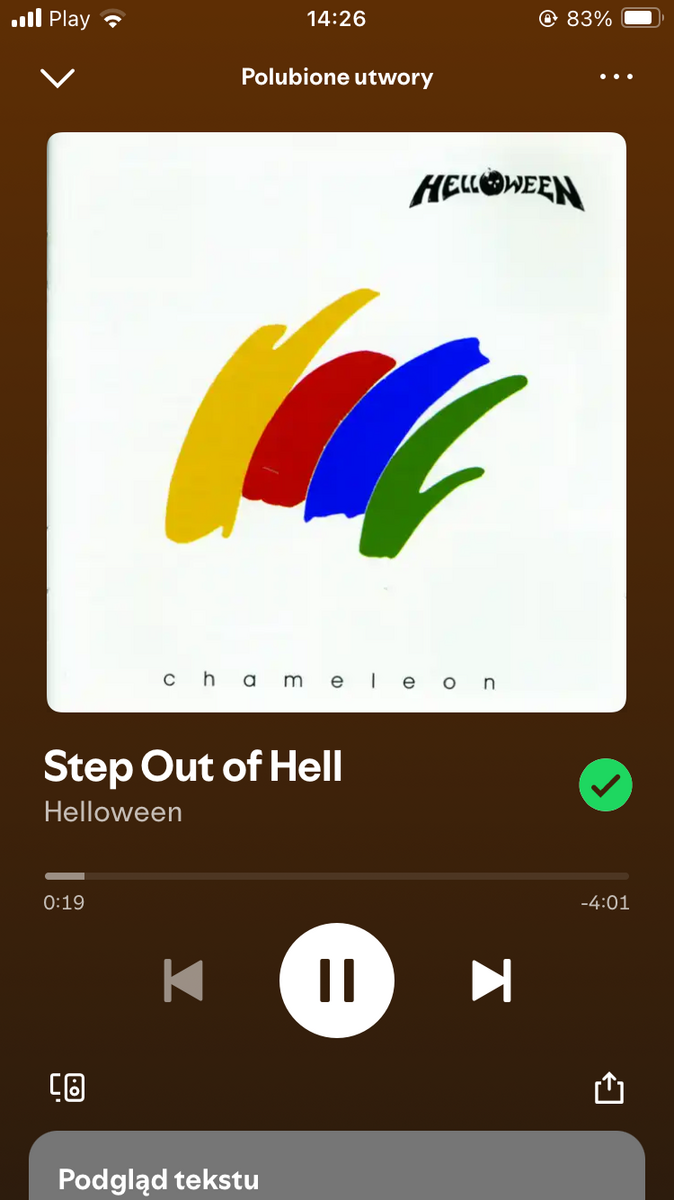
Task: Open the device connect icon
Action: point(68,1087)
